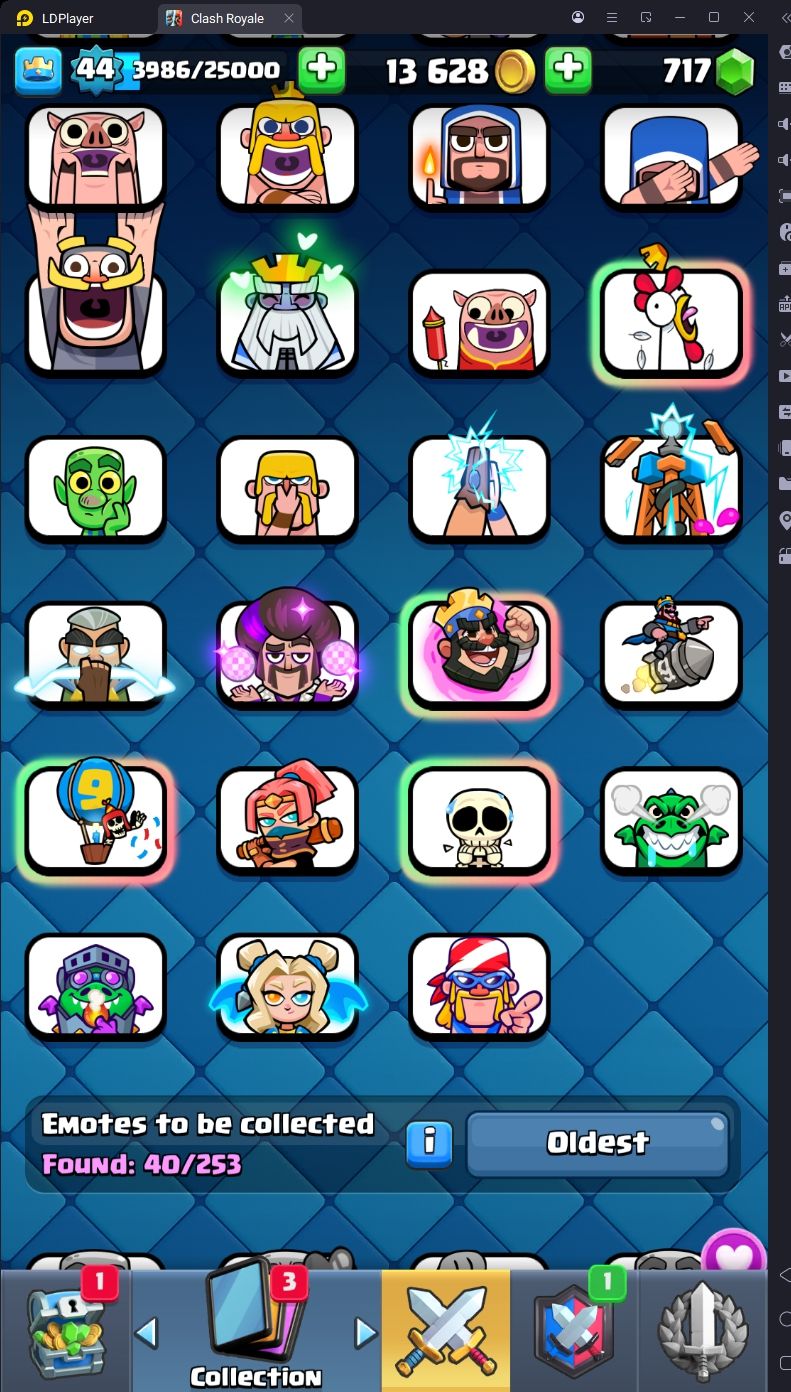Tap the King level crown badge
The image size is (791, 1392).
point(38,69)
